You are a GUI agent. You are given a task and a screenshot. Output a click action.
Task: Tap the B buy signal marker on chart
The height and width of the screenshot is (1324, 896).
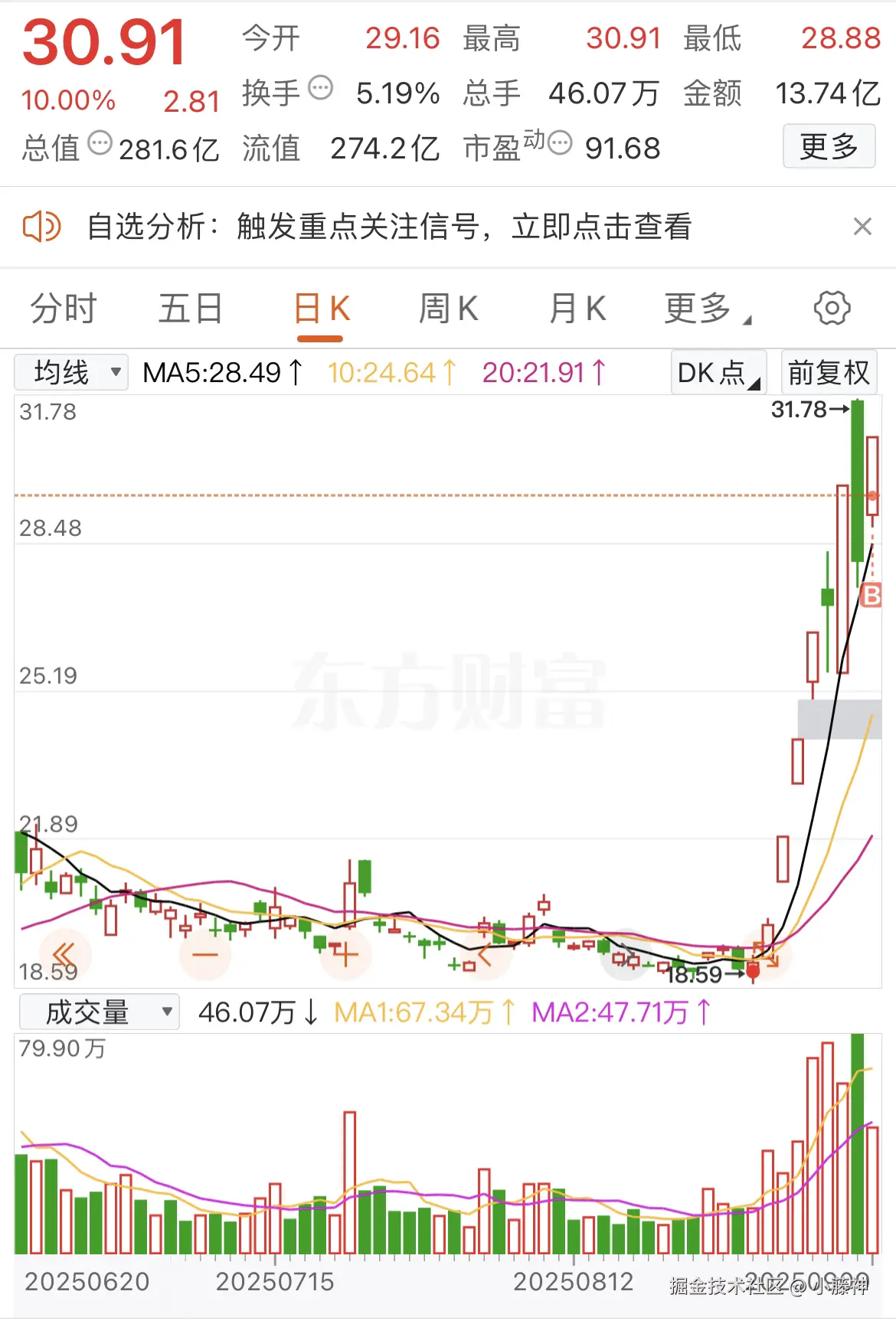pos(870,596)
